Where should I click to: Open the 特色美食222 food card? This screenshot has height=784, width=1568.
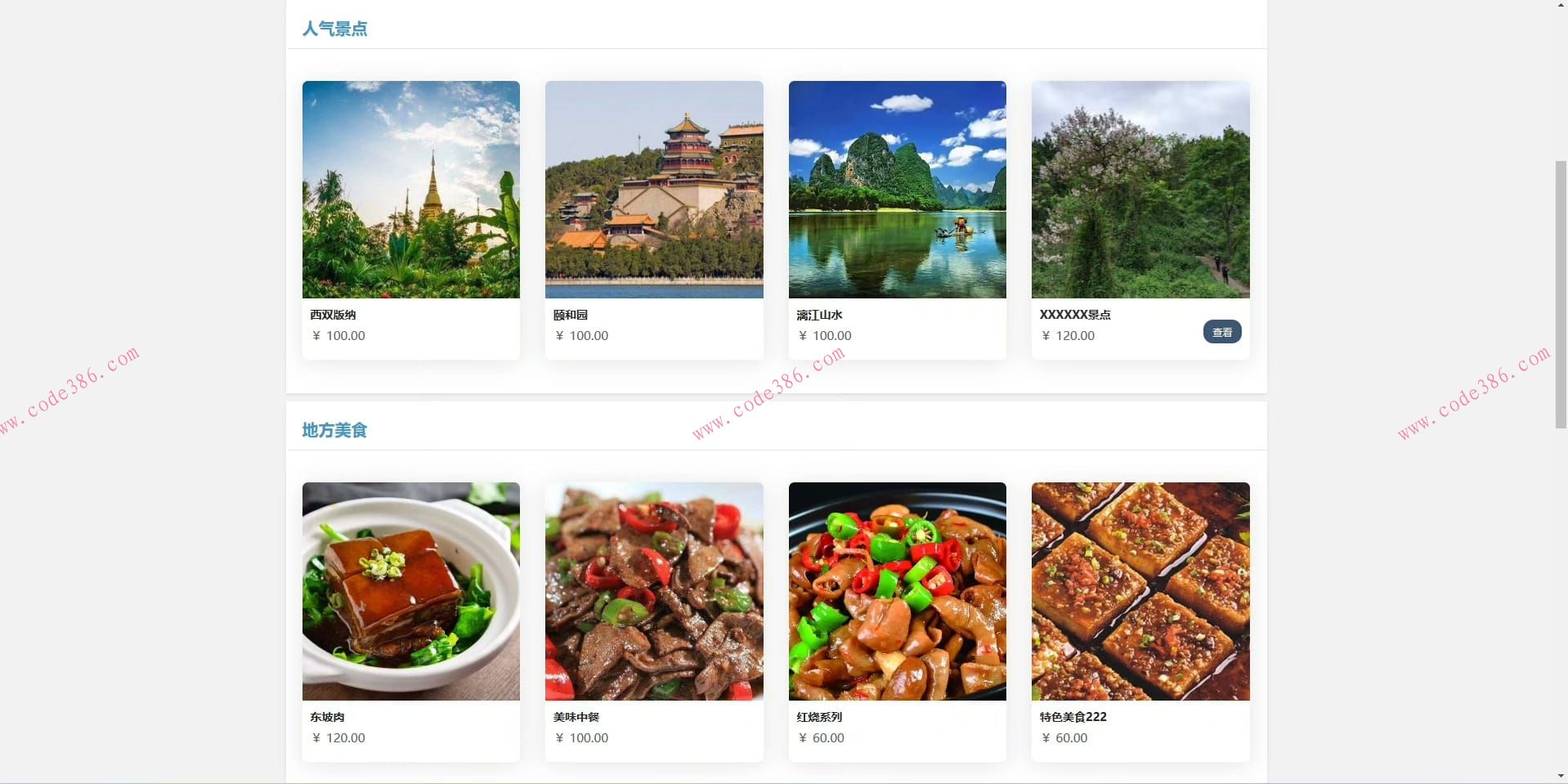click(x=1140, y=592)
